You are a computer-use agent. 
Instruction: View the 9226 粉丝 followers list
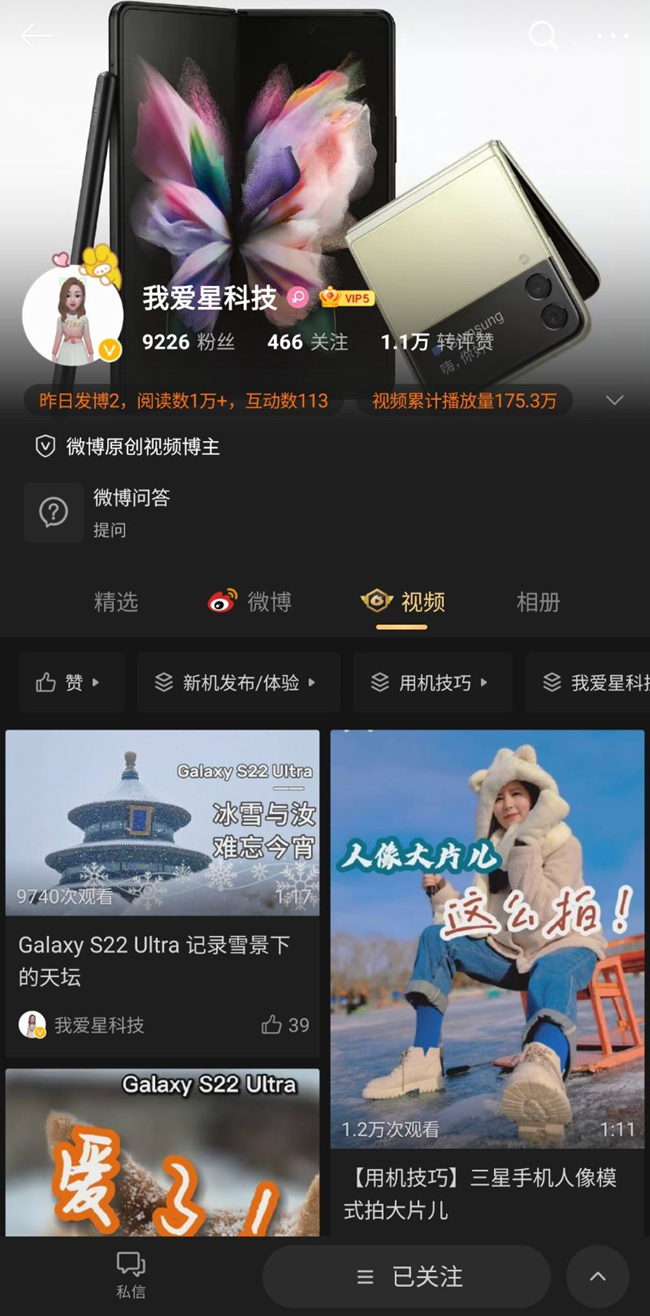coord(188,342)
